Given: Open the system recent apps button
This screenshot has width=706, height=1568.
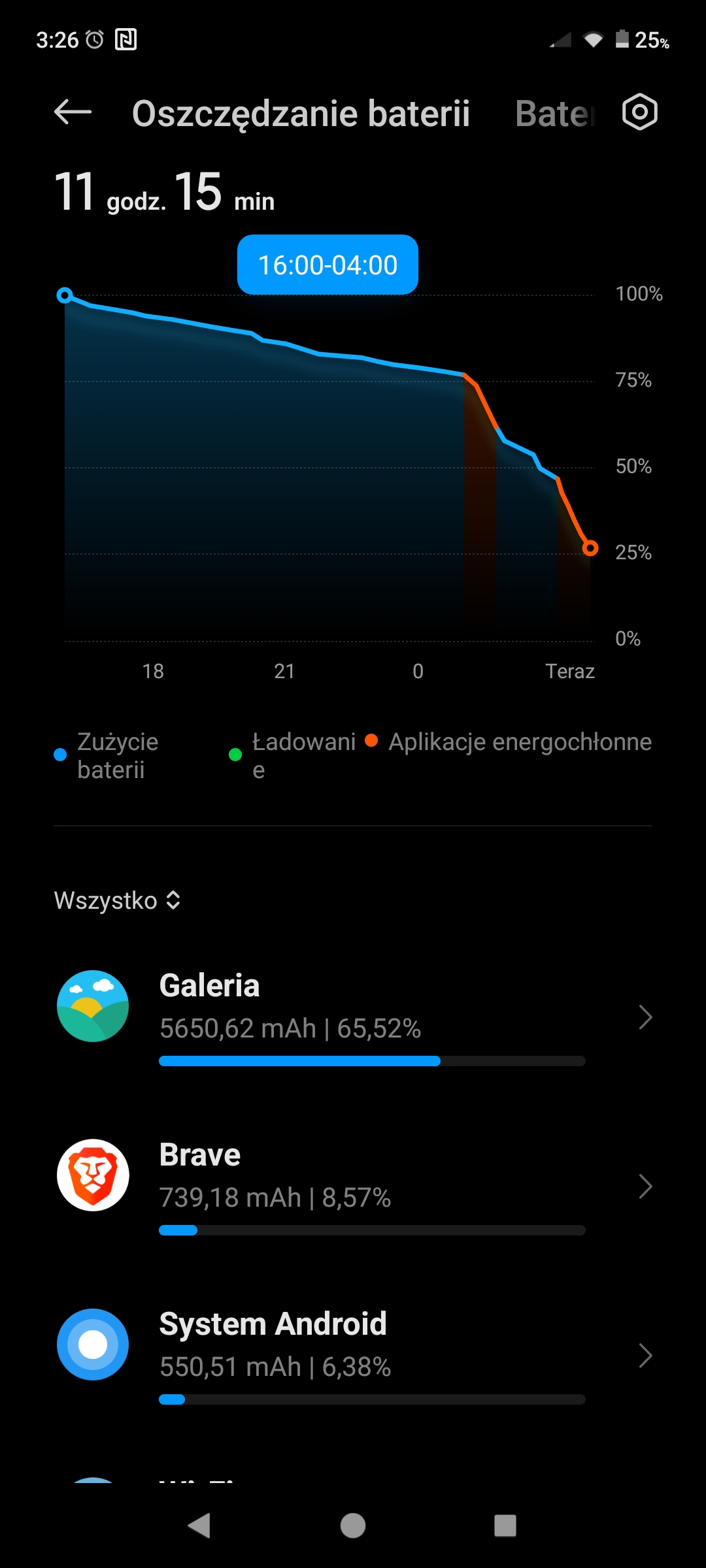Looking at the screenshot, I should 505,1526.
